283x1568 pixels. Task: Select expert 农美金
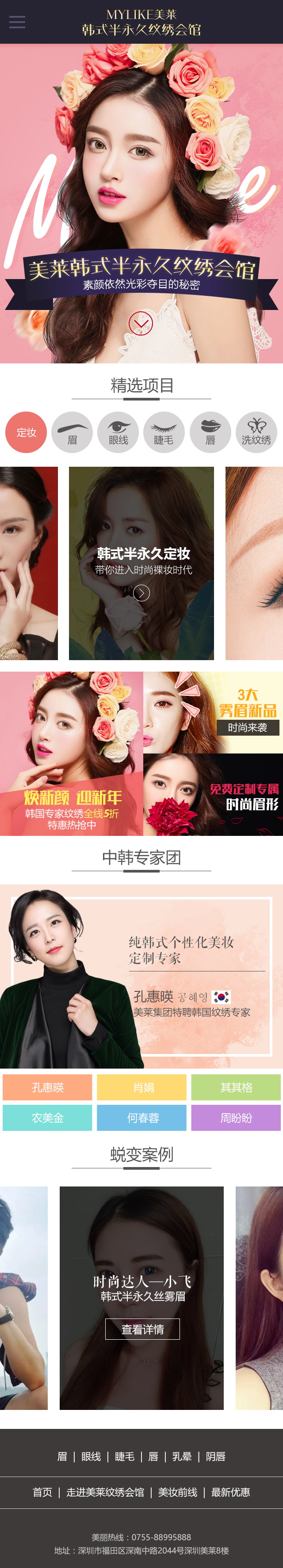pos(48,1118)
